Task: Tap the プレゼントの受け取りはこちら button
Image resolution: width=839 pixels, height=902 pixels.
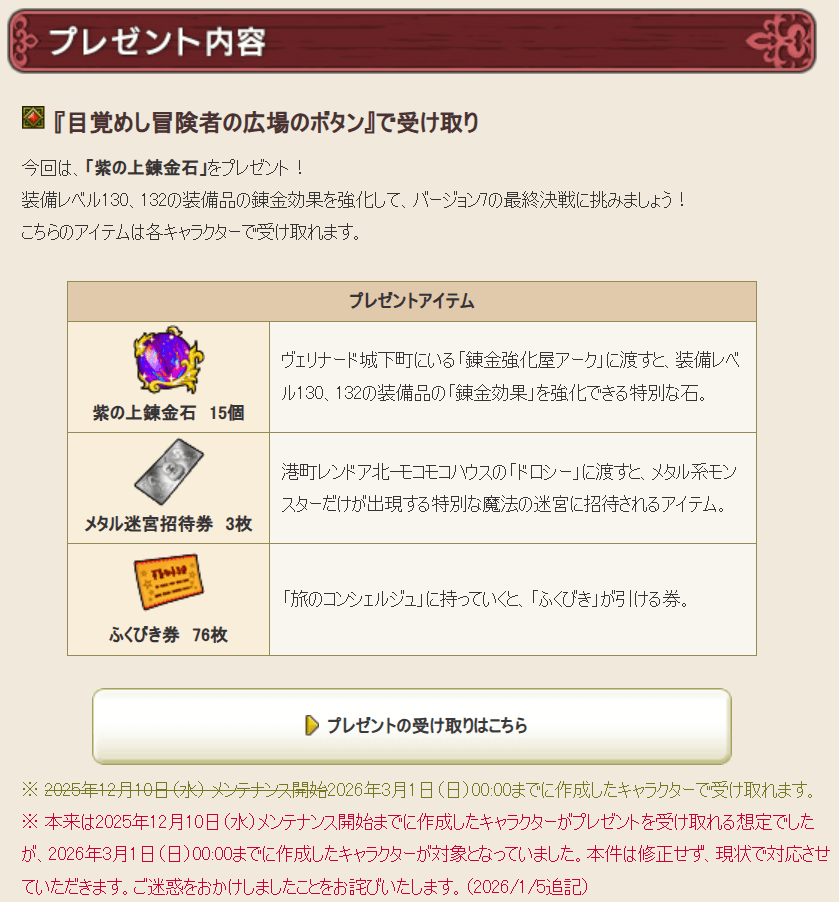Action: (412, 726)
